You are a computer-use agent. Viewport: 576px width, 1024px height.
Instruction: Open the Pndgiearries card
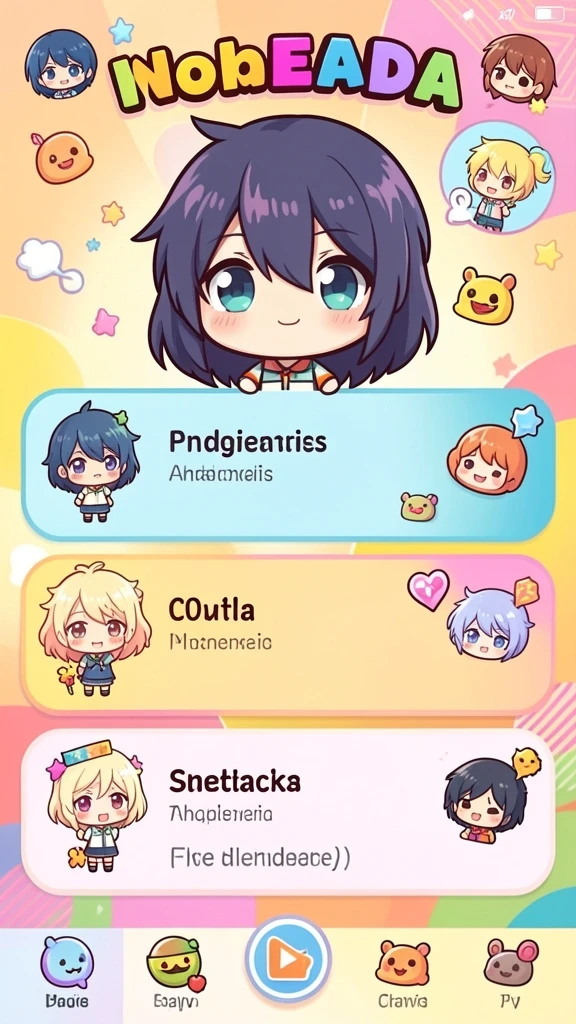[x=288, y=464]
